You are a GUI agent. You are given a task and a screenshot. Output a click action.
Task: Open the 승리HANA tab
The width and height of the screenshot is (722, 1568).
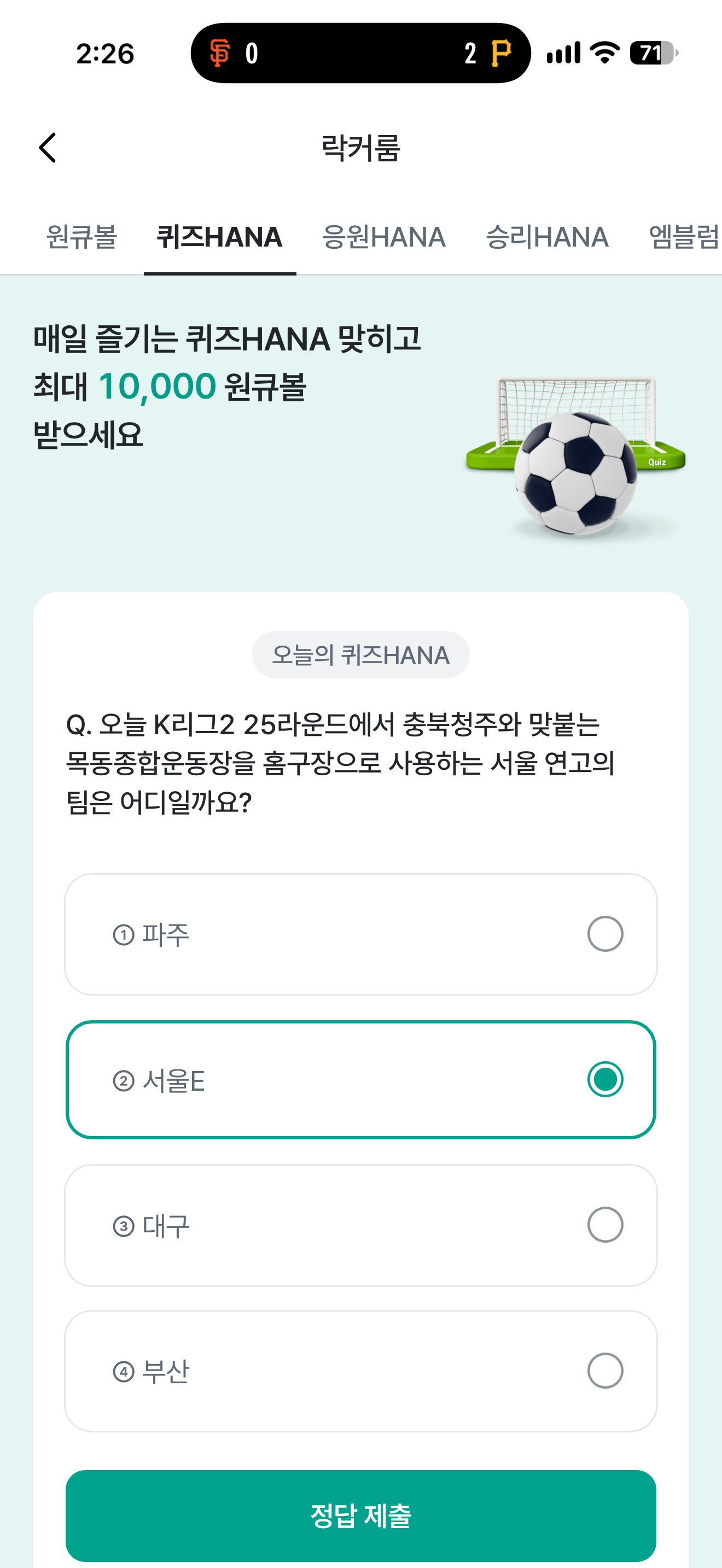pyautogui.click(x=548, y=237)
